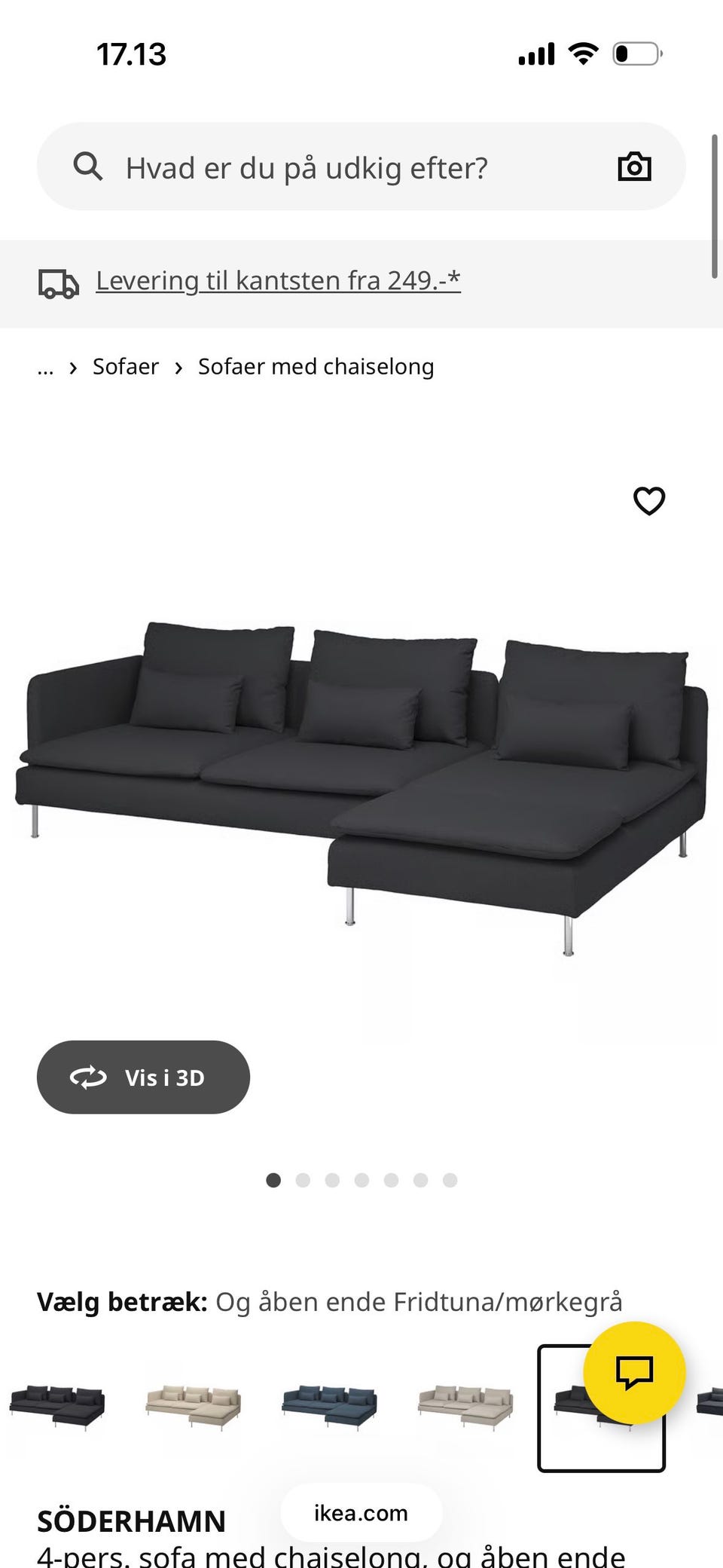Open the Sofaer breadcrumb category

pos(125,366)
